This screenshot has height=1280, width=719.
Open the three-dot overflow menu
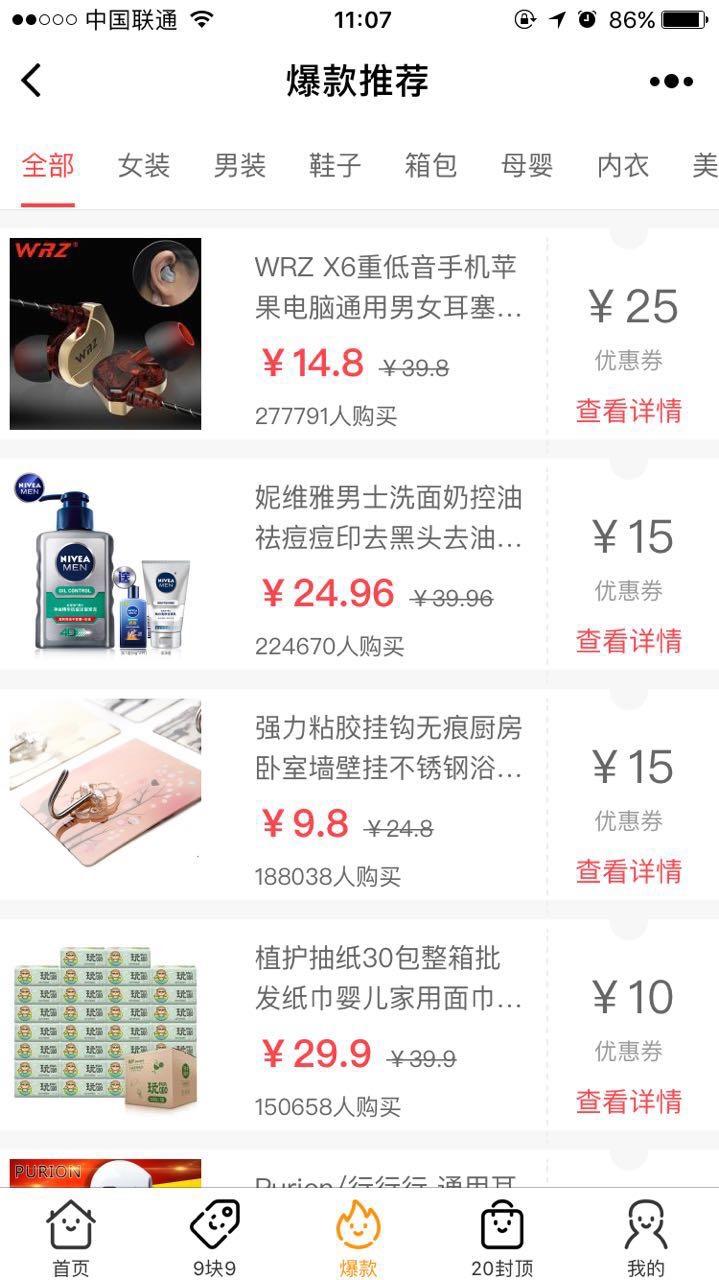coord(671,81)
